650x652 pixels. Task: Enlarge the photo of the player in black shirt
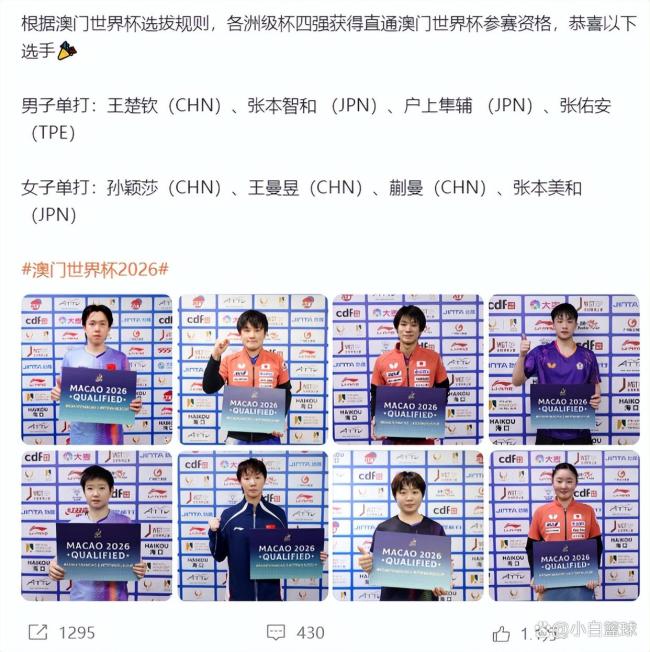point(407,525)
